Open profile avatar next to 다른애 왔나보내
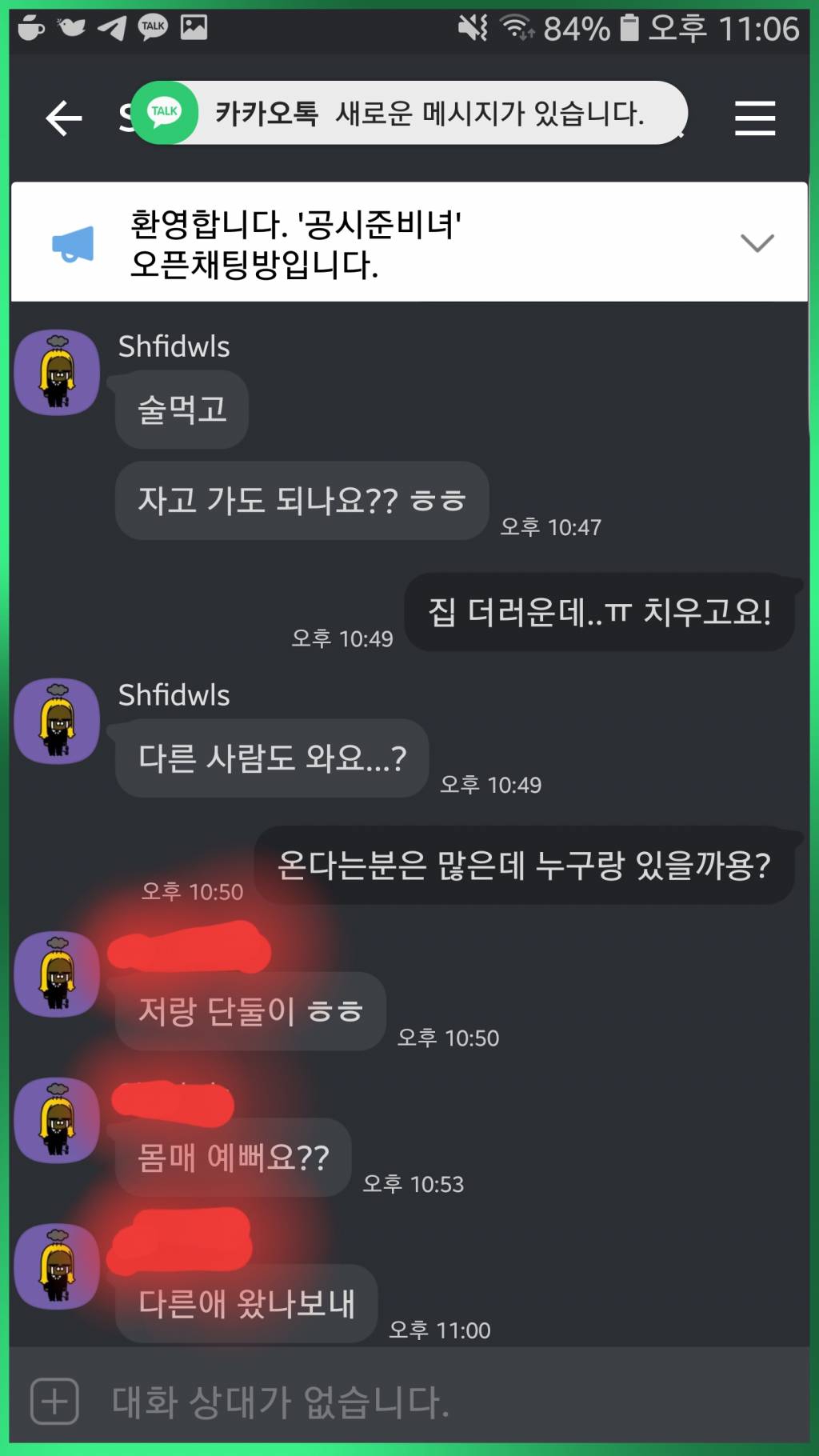The height and width of the screenshot is (1456, 819). click(x=58, y=1266)
